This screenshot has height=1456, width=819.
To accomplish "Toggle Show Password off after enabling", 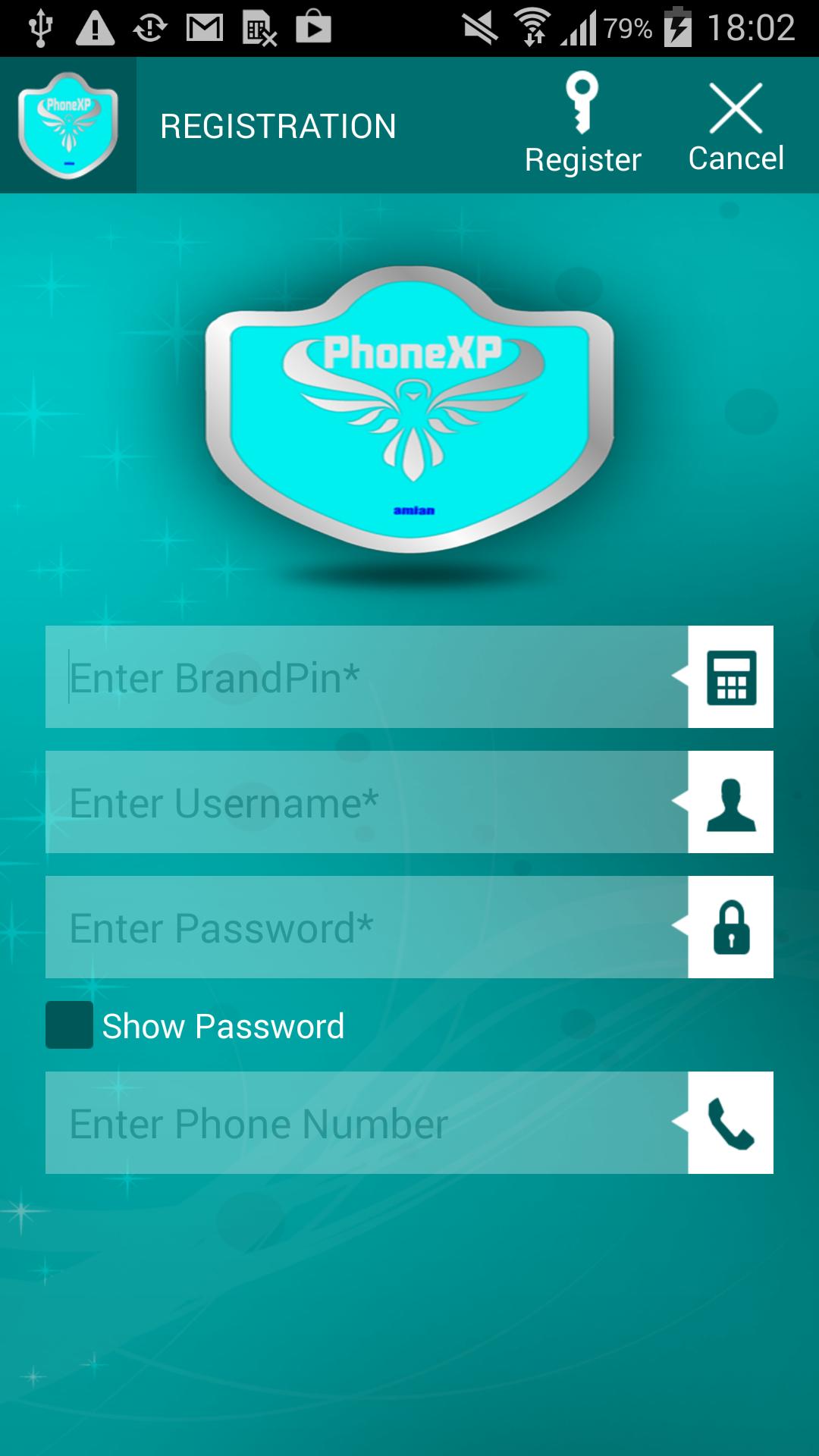I will [68, 1026].
